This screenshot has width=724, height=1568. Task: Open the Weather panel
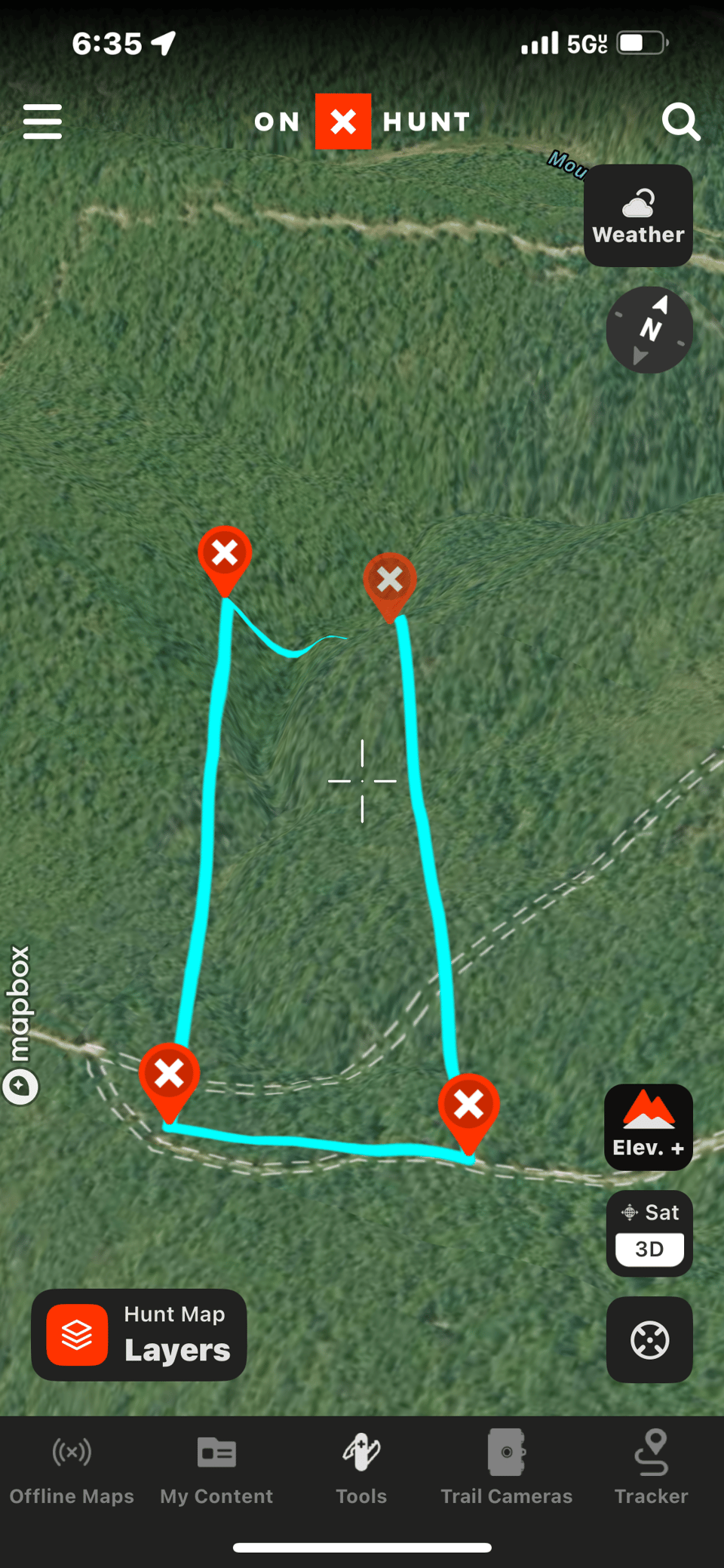point(637,217)
